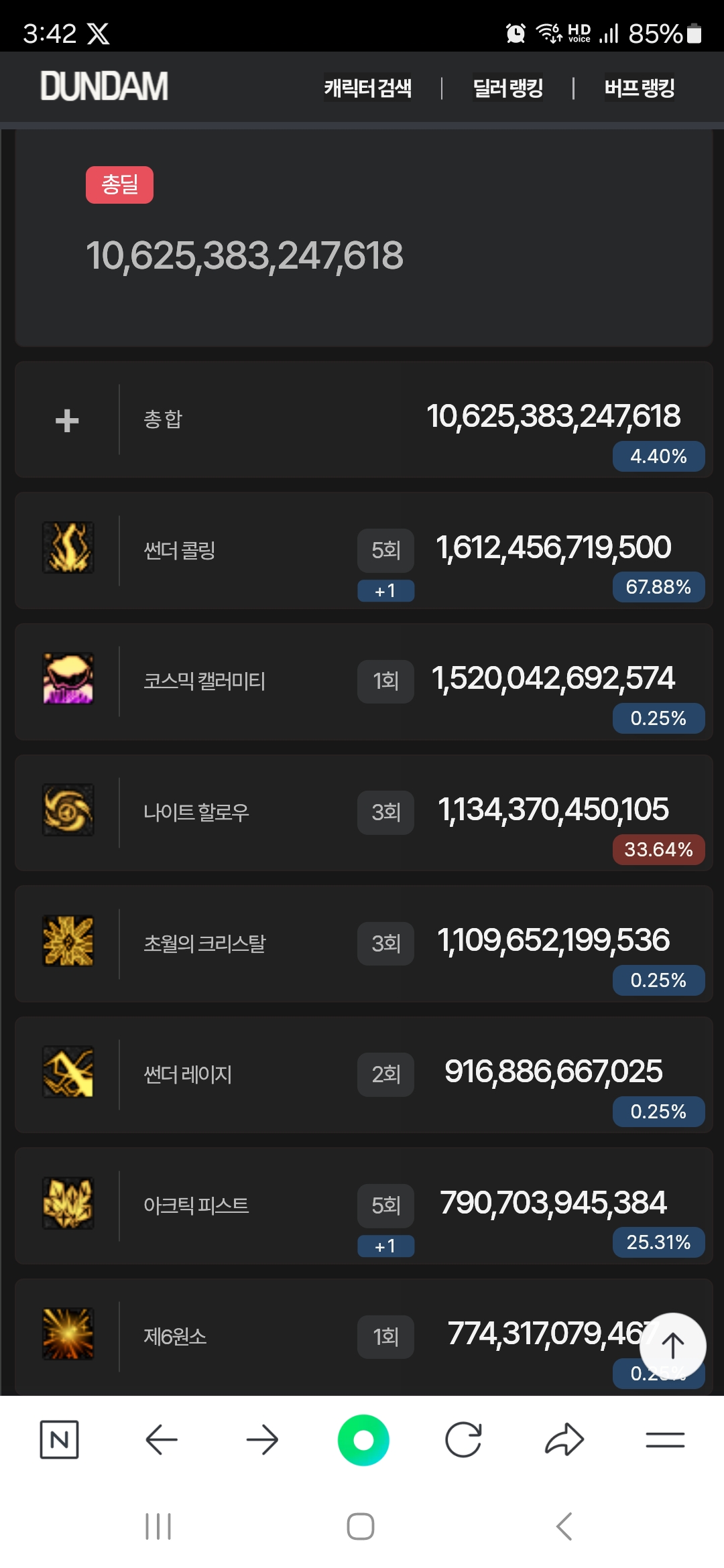Tap the system home button
The width and height of the screenshot is (724, 1568).
click(x=361, y=1526)
